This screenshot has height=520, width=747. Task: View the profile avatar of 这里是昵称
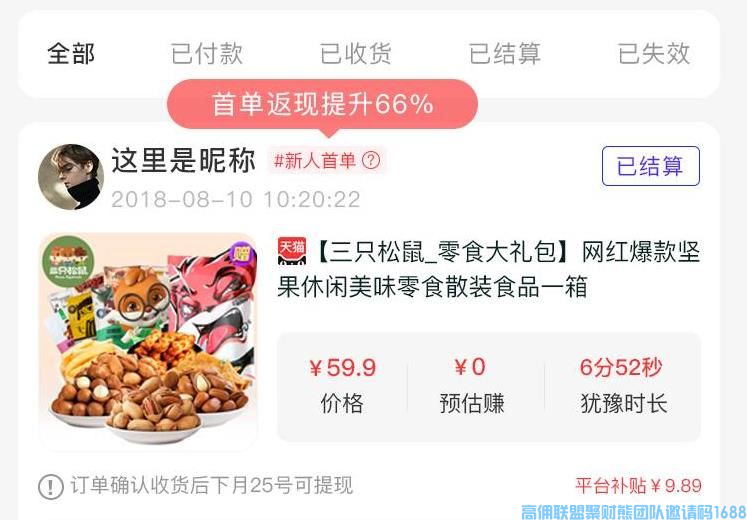coord(71,177)
